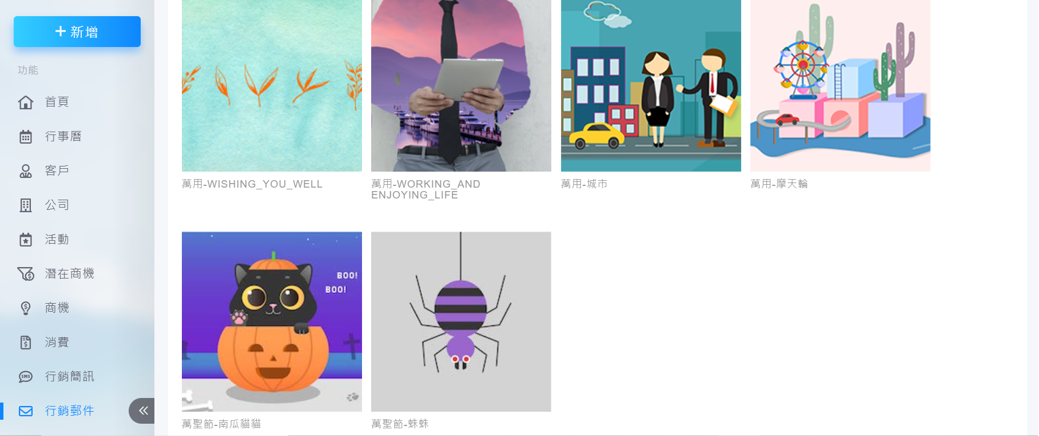
Task: Open the 萬聖節-南瓜貓貓 template
Action: pos(271,321)
